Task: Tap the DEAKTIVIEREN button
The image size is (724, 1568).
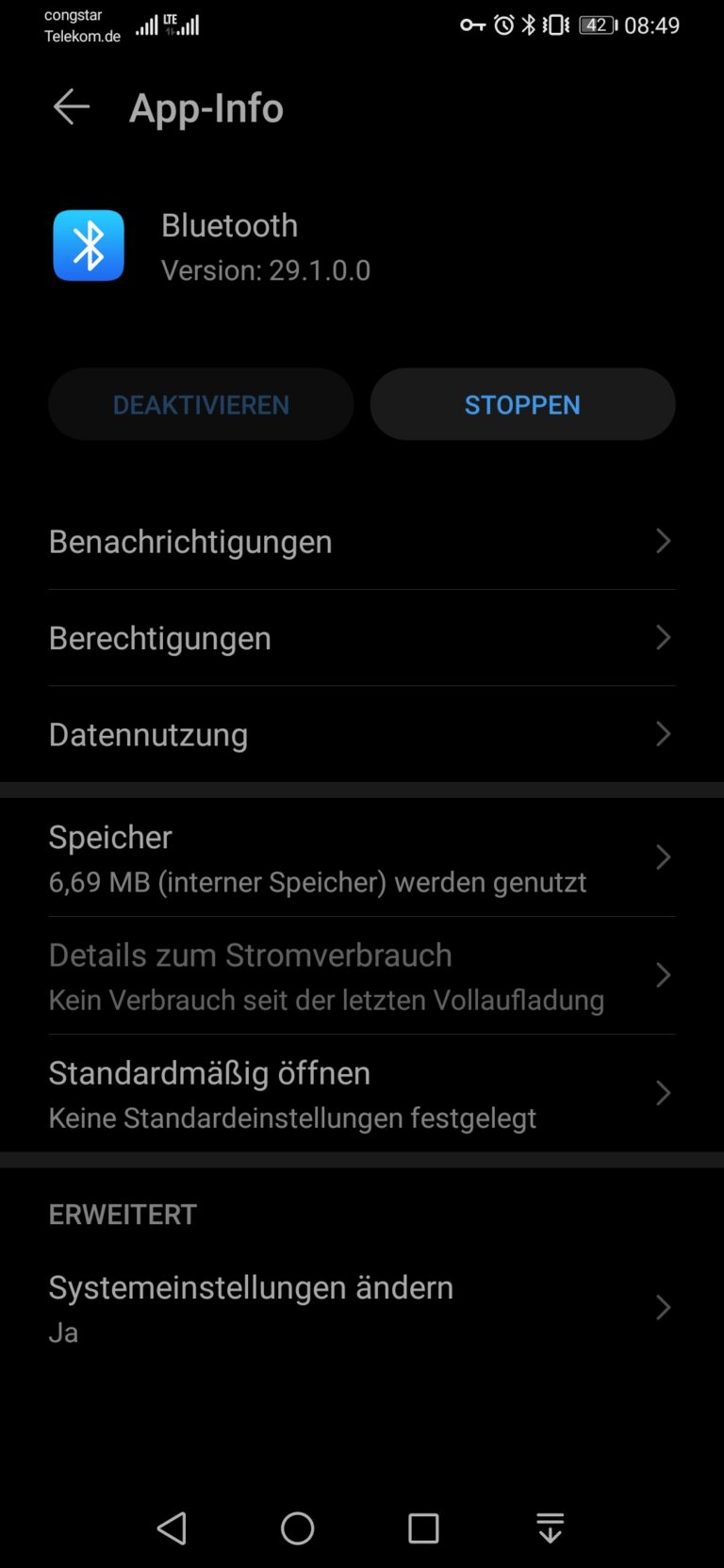Action: 201,404
